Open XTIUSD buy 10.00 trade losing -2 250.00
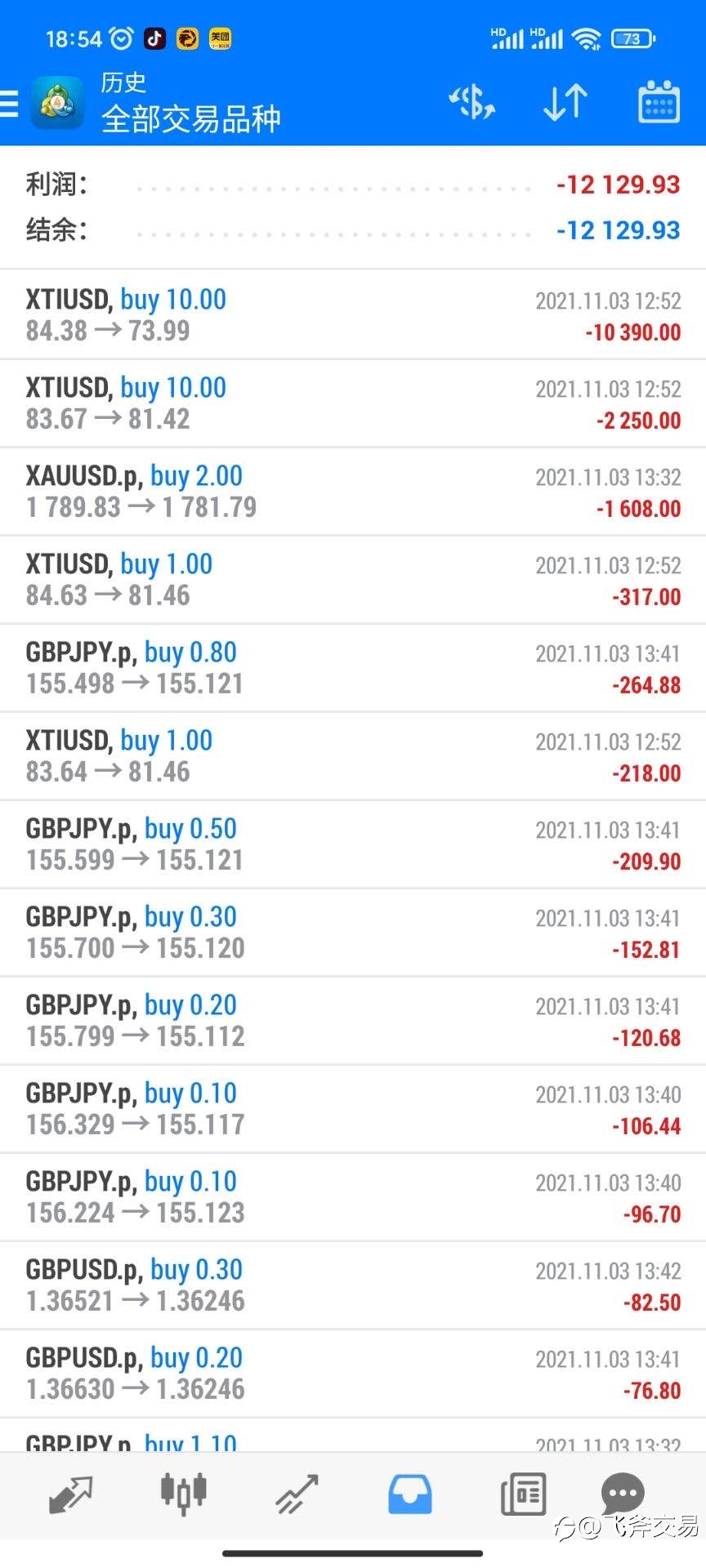 tap(353, 403)
